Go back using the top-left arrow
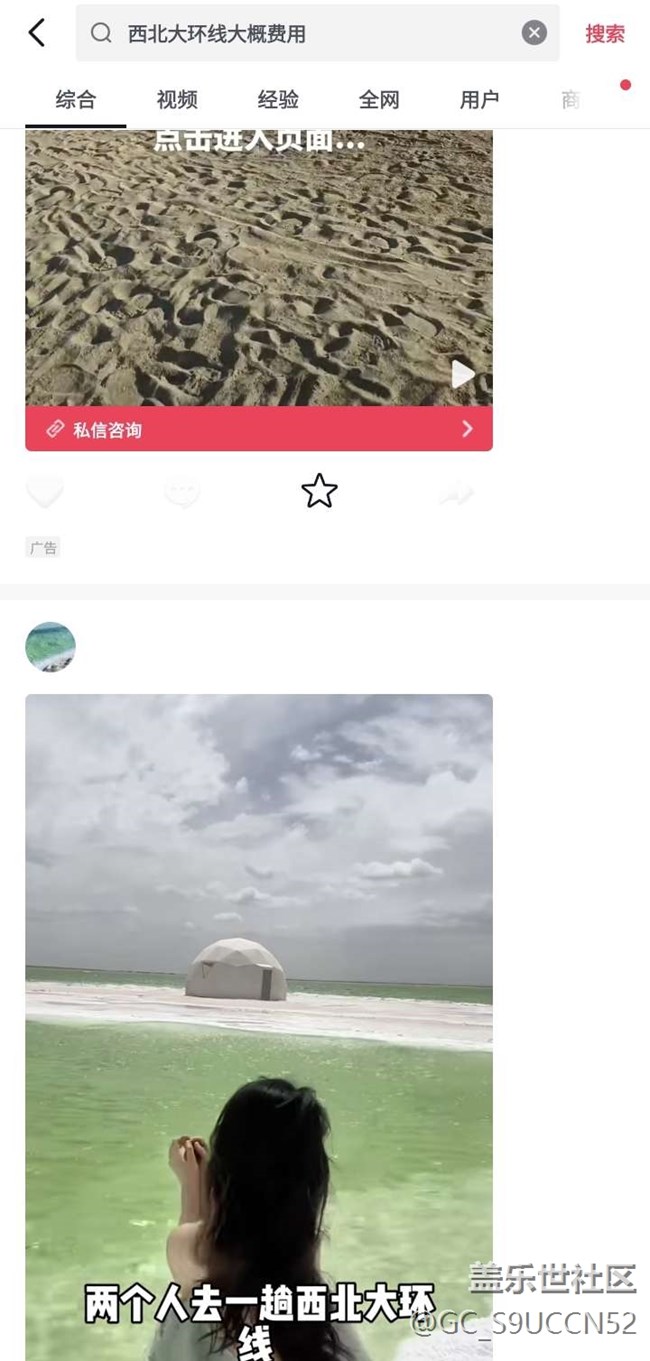The image size is (650, 1361). (x=37, y=33)
